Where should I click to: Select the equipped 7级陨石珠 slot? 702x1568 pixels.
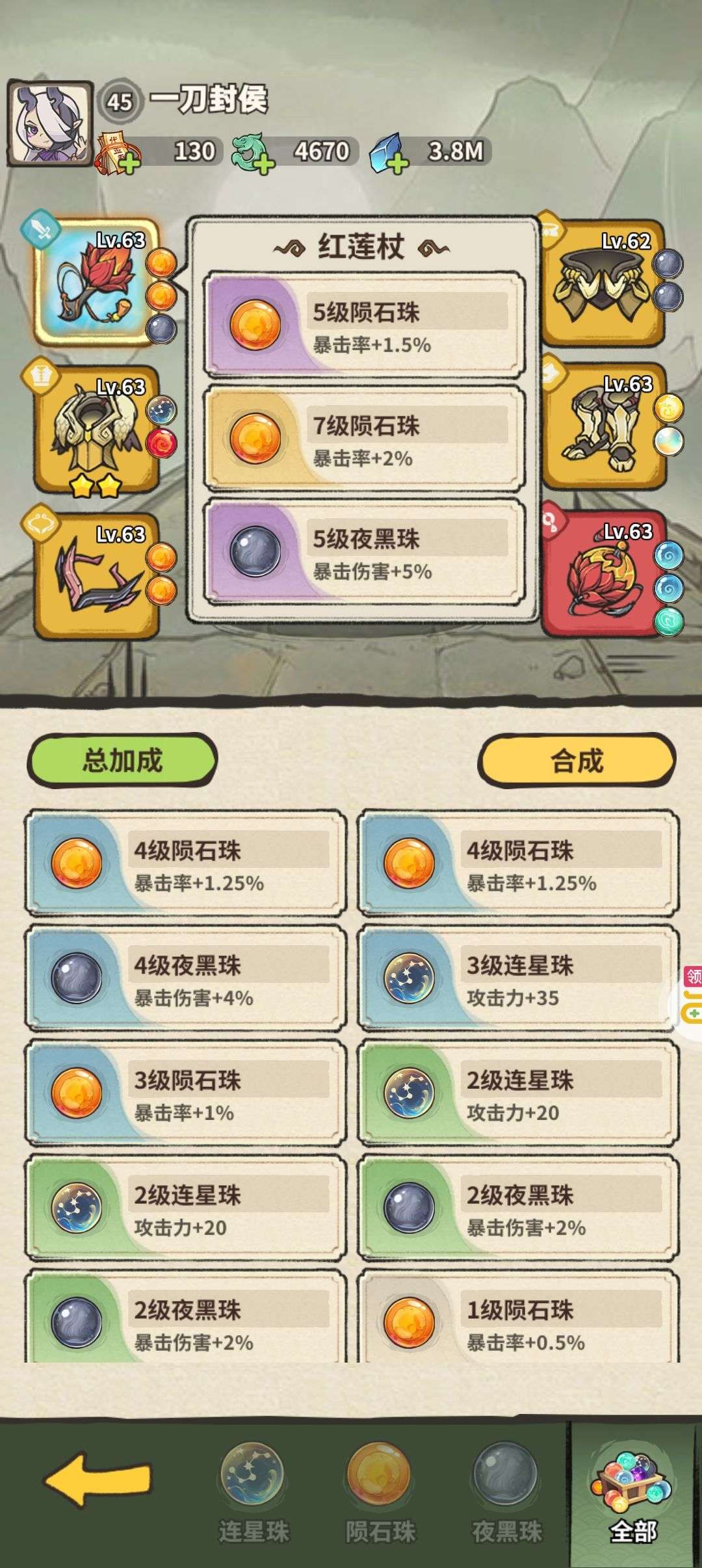click(364, 438)
